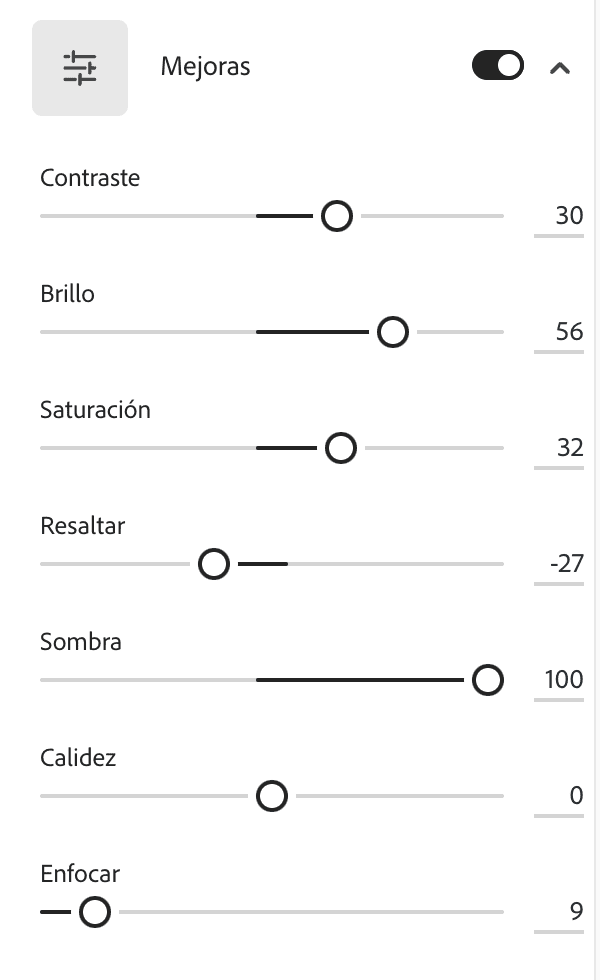Edit the Enfocar value field showing 9

559,912
